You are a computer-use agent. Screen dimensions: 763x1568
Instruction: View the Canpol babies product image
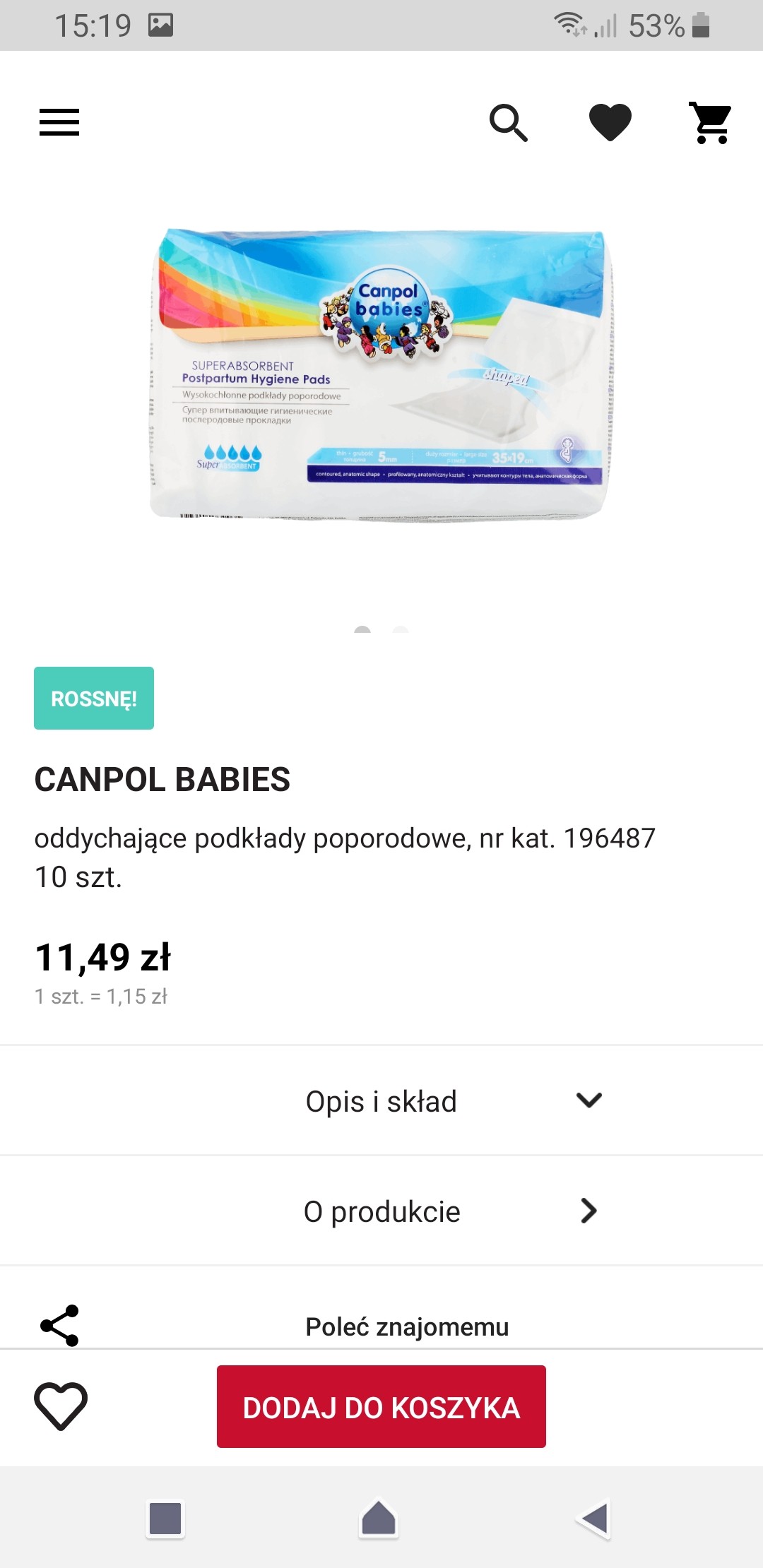coord(381,374)
